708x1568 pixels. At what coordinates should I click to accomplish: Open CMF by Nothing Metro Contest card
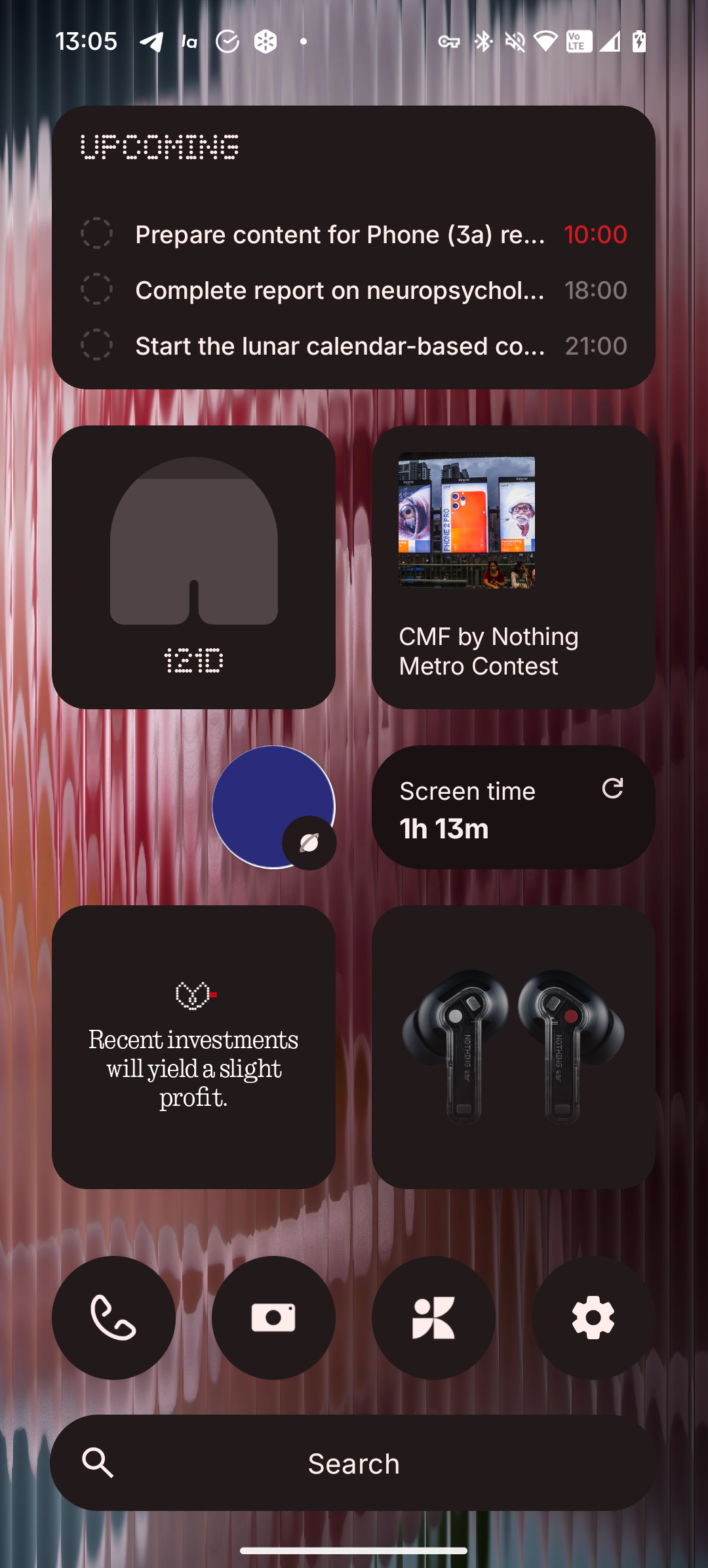(513, 567)
